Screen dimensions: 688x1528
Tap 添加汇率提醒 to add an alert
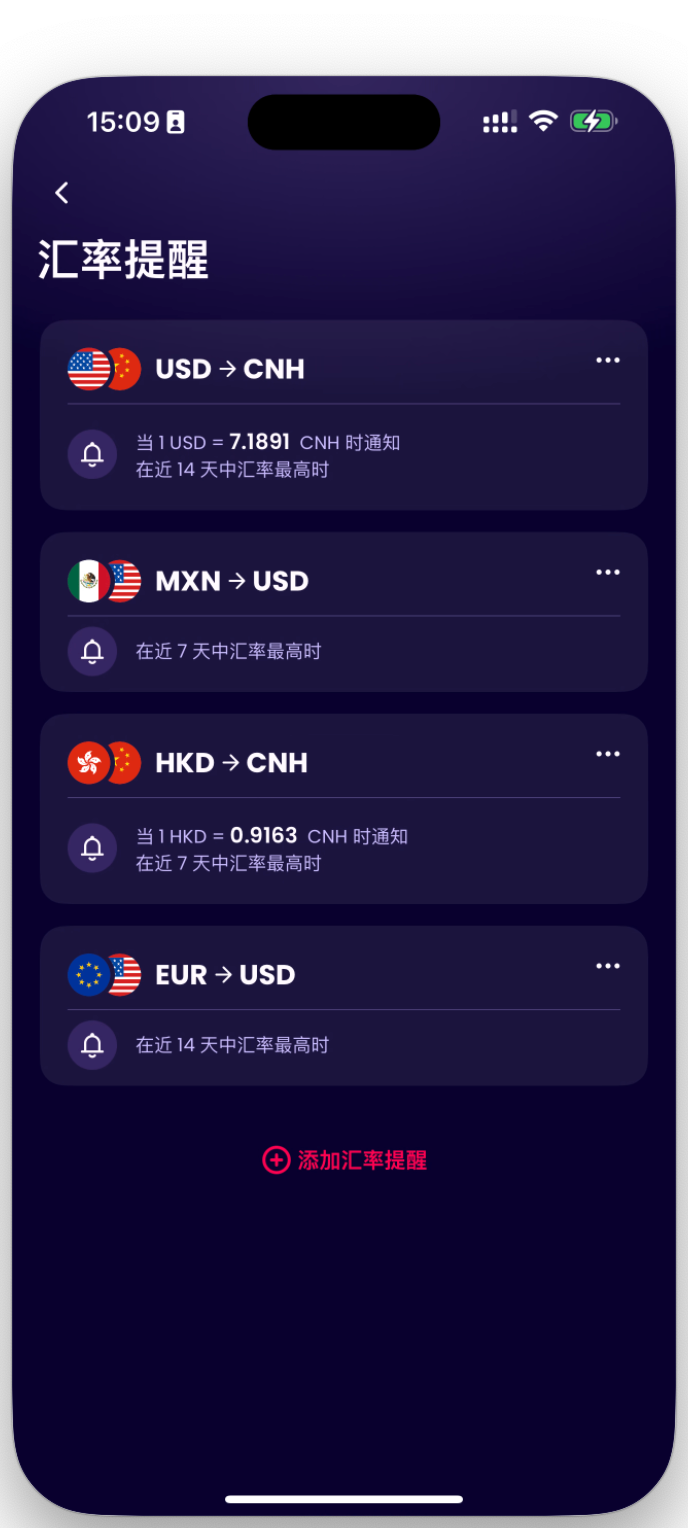(x=345, y=1160)
